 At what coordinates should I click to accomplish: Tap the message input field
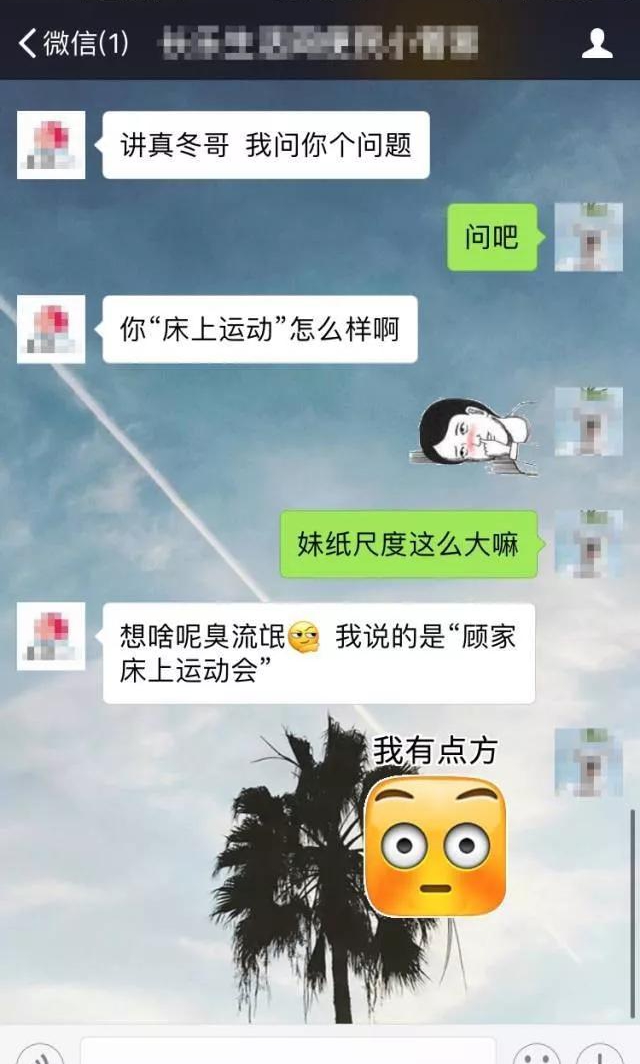click(x=288, y=1052)
